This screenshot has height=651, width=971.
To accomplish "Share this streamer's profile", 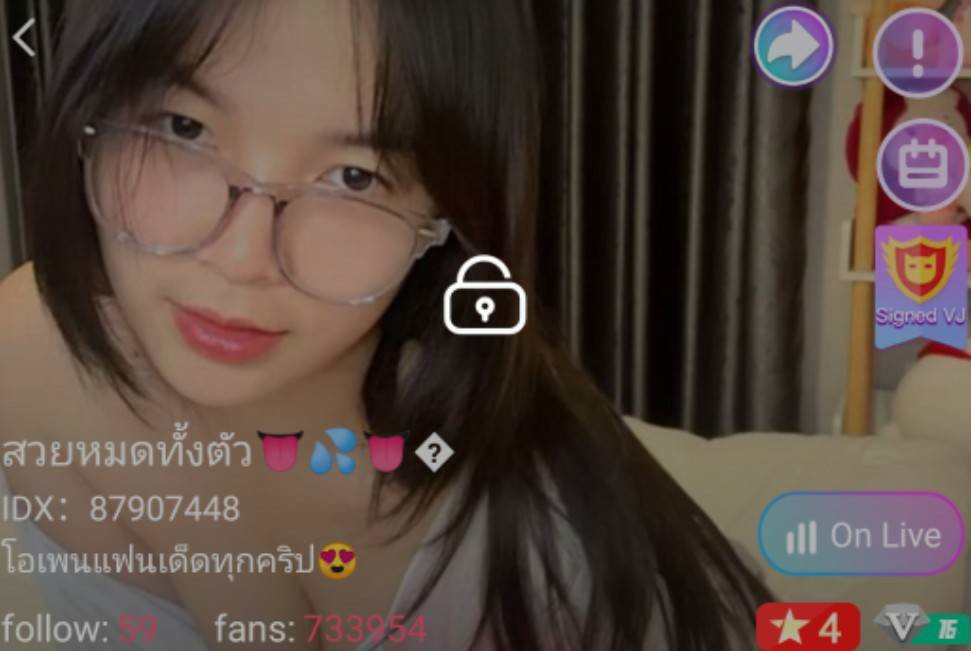I will coord(793,47).
